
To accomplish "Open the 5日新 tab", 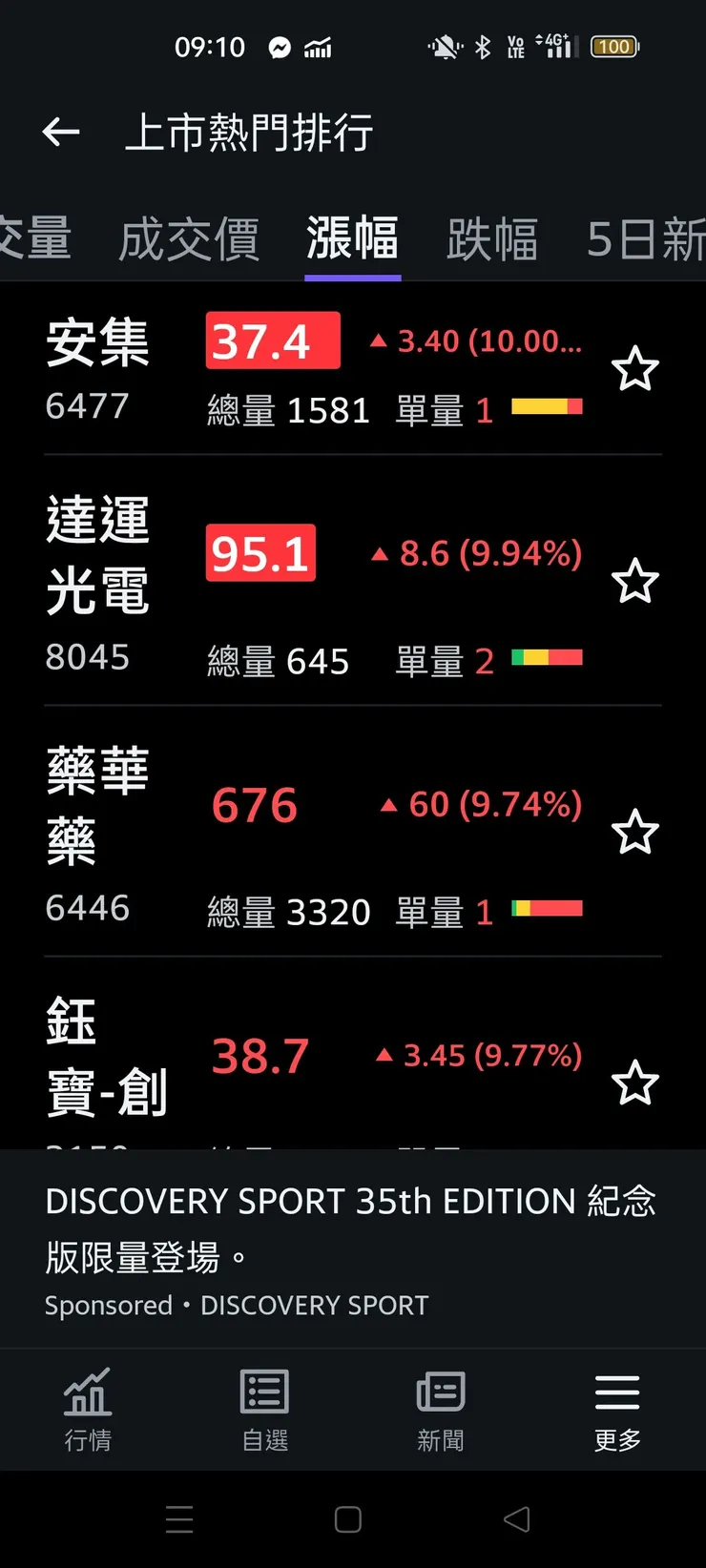I will (645, 238).
